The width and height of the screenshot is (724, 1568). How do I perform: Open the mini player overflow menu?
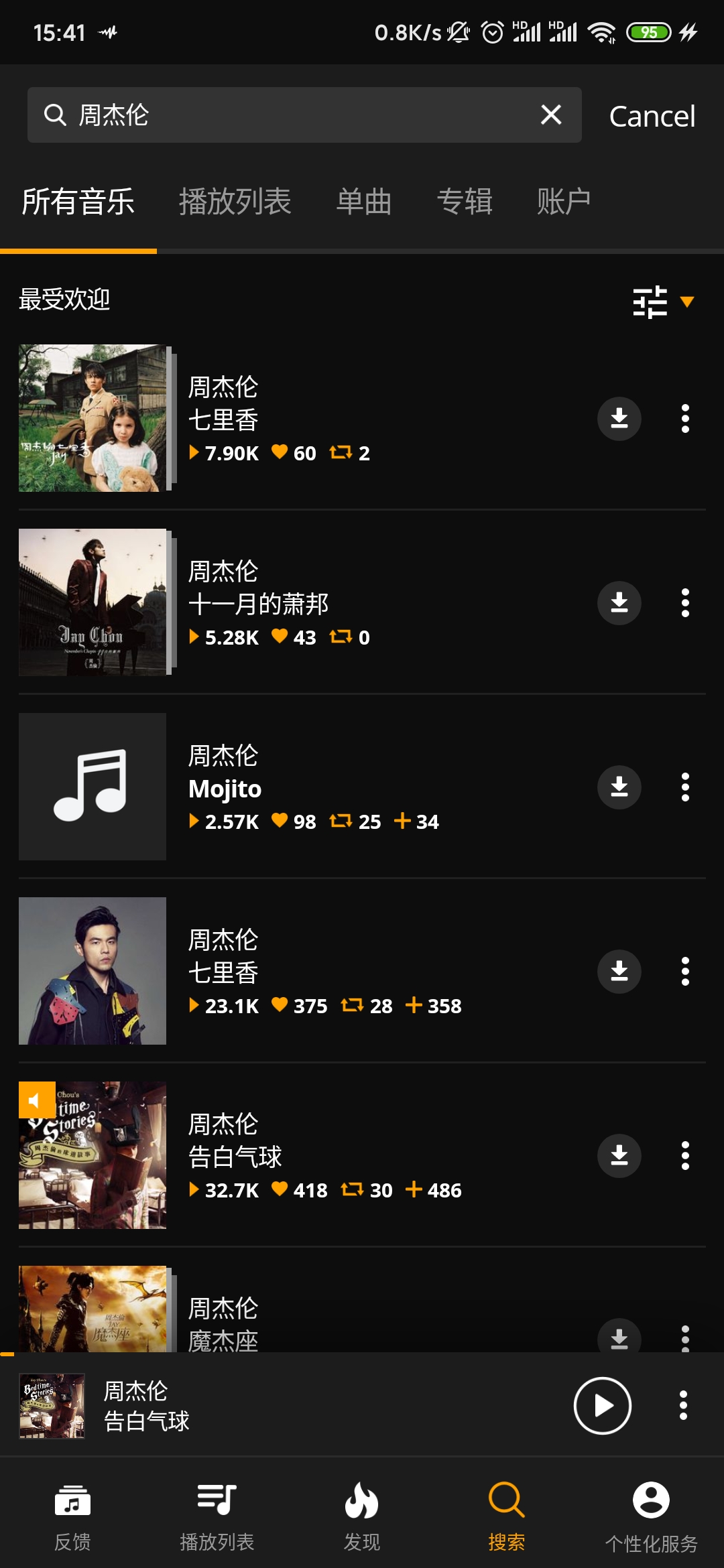pyautogui.click(x=683, y=1405)
